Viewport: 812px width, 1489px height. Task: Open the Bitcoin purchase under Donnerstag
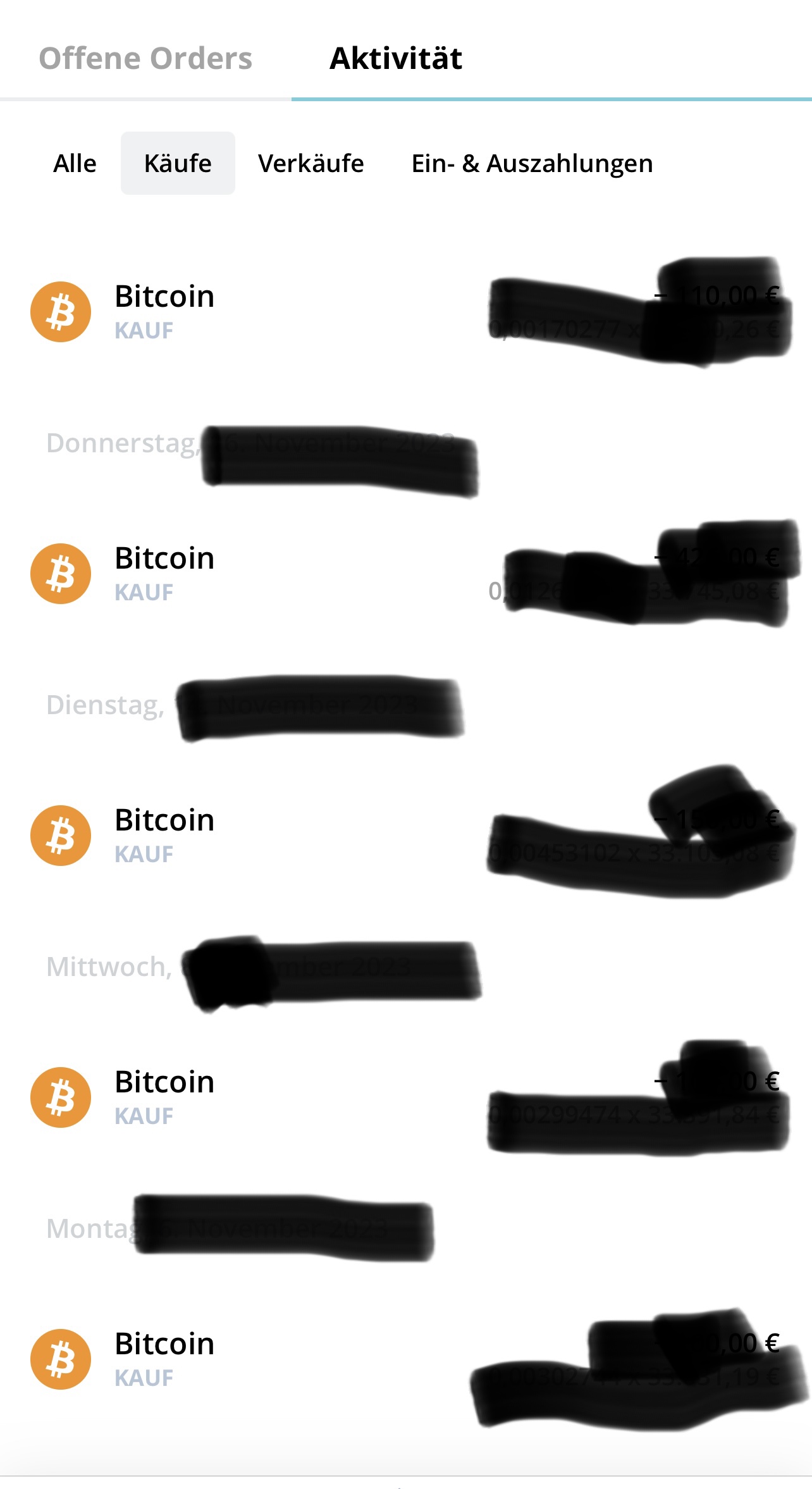406,574
